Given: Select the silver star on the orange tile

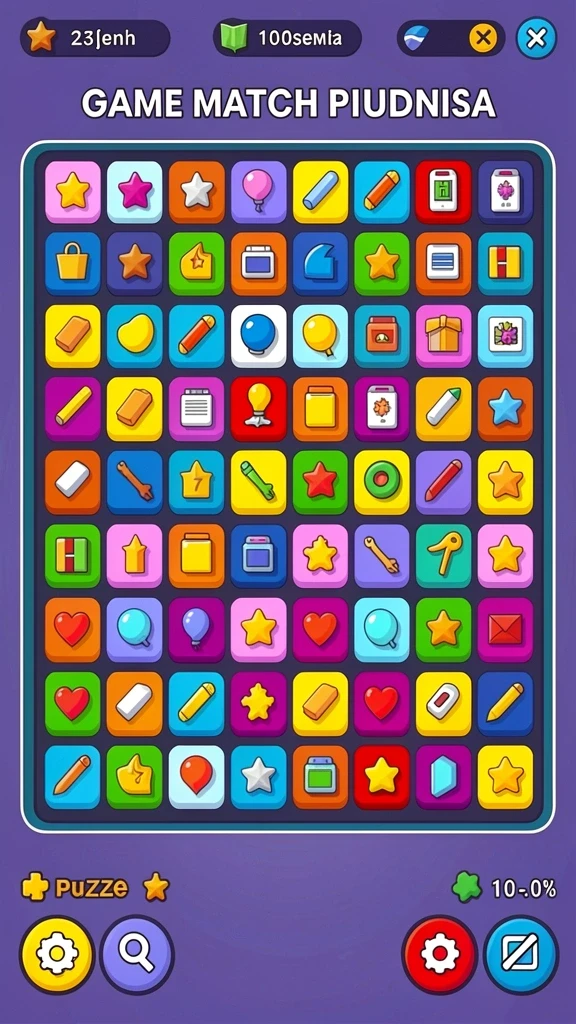Looking at the screenshot, I should click(197, 191).
